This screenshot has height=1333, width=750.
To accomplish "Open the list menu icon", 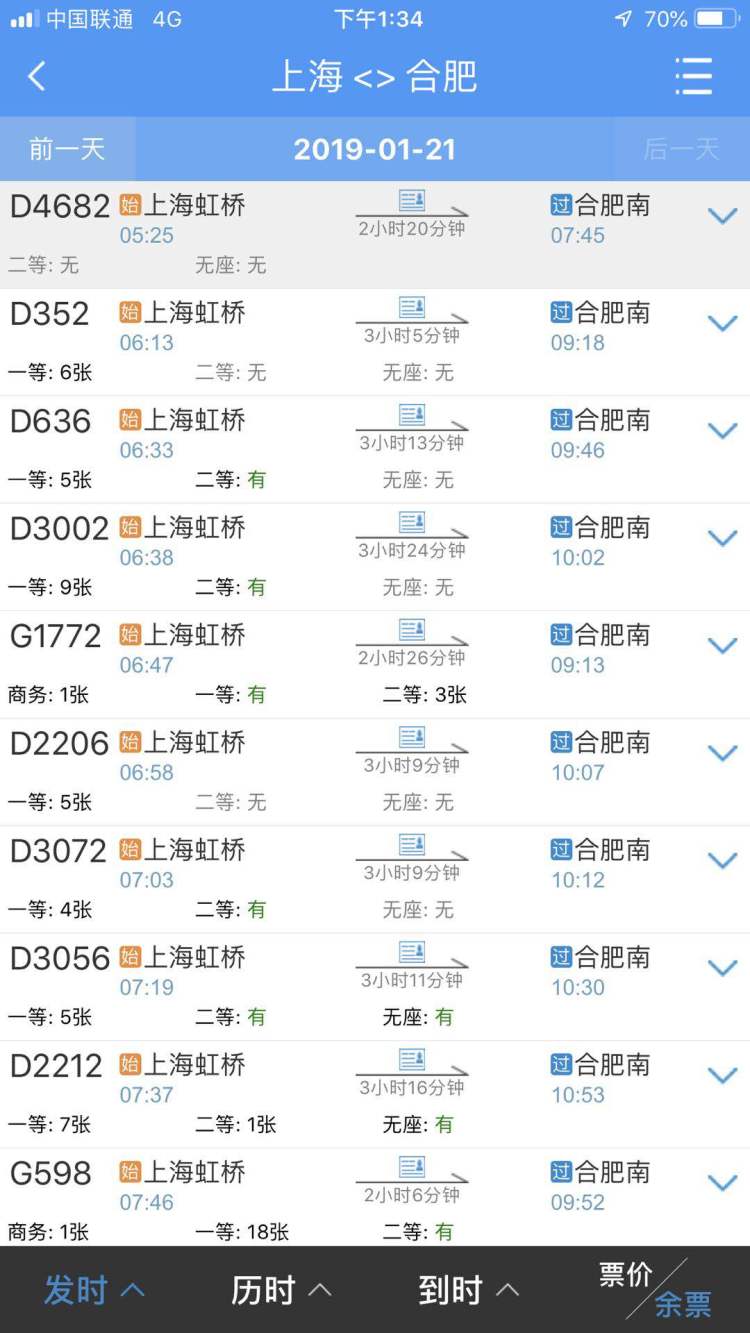I will [693, 77].
